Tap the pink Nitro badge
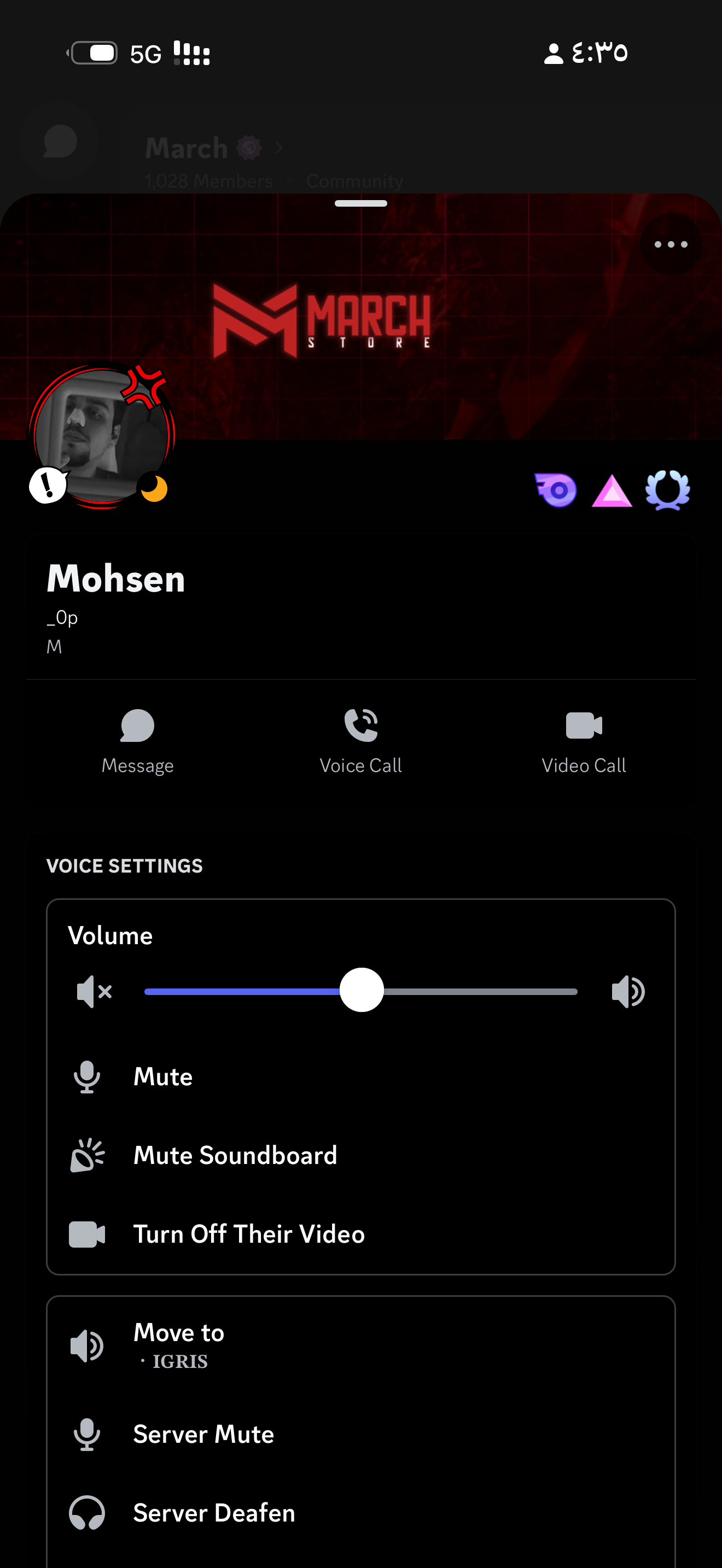 612,490
